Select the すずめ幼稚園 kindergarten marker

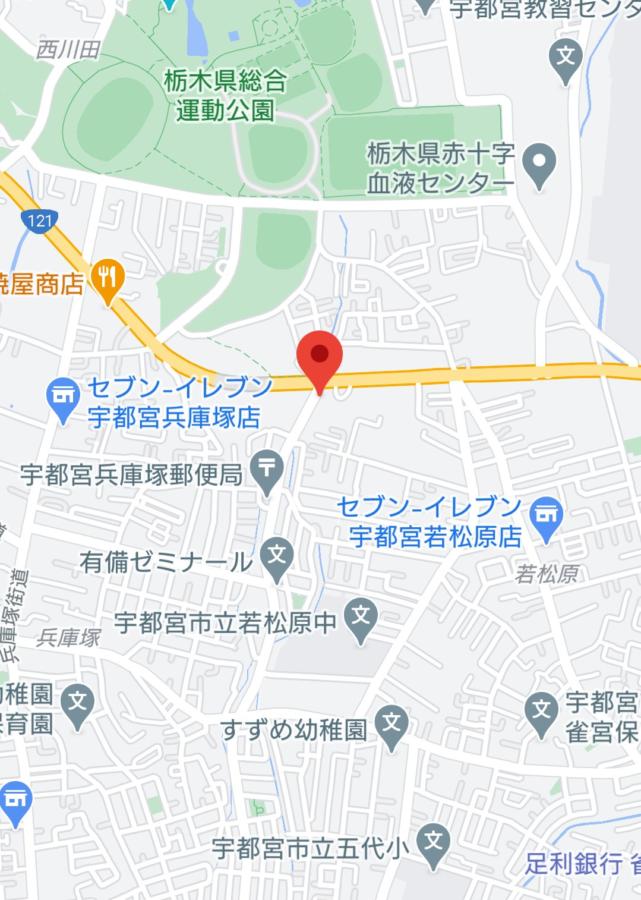(392, 723)
